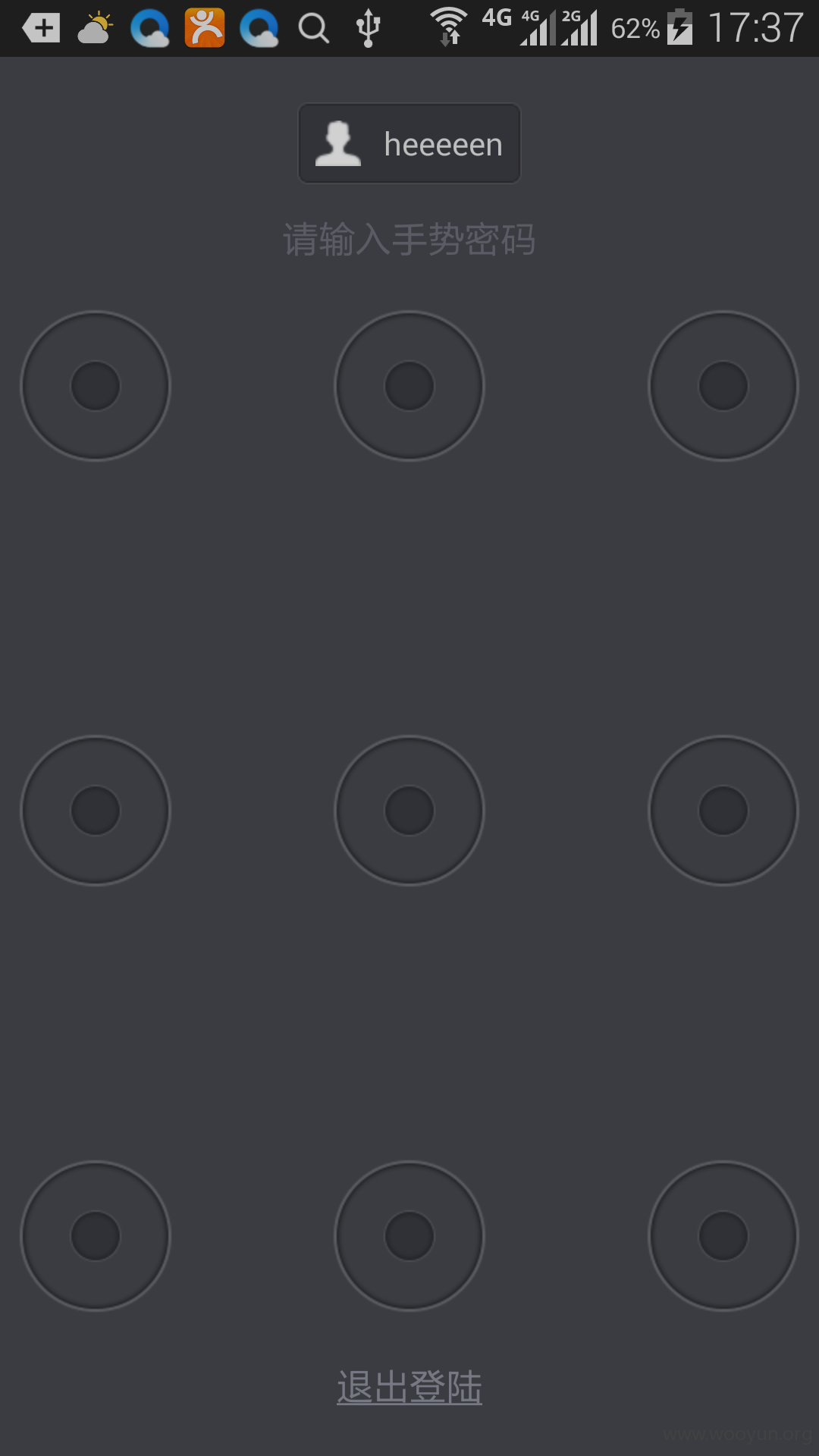Select the top-center pattern dot
This screenshot has width=819, height=1456.
coord(409,386)
